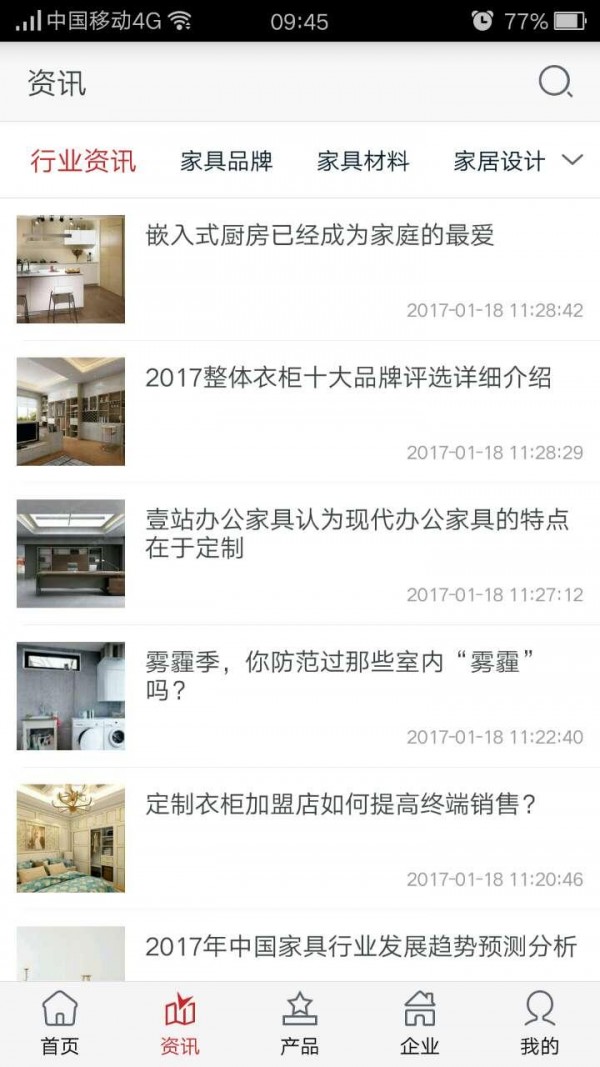Select the 行业资讯 tab
The width and height of the screenshot is (600, 1067).
[83, 161]
